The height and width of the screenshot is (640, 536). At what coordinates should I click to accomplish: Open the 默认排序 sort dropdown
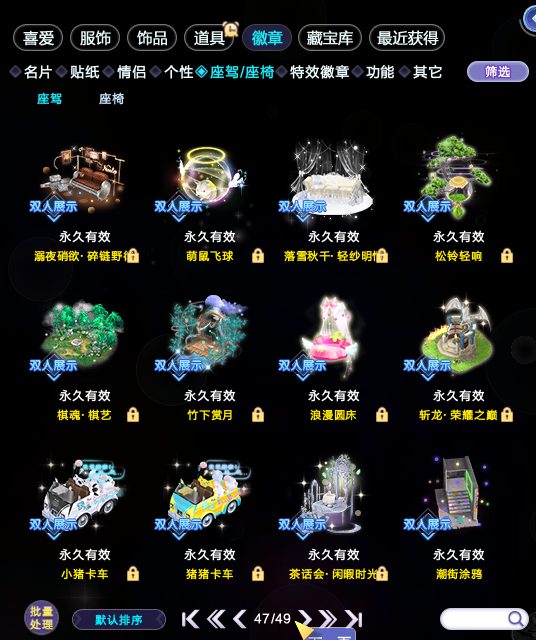(x=119, y=620)
